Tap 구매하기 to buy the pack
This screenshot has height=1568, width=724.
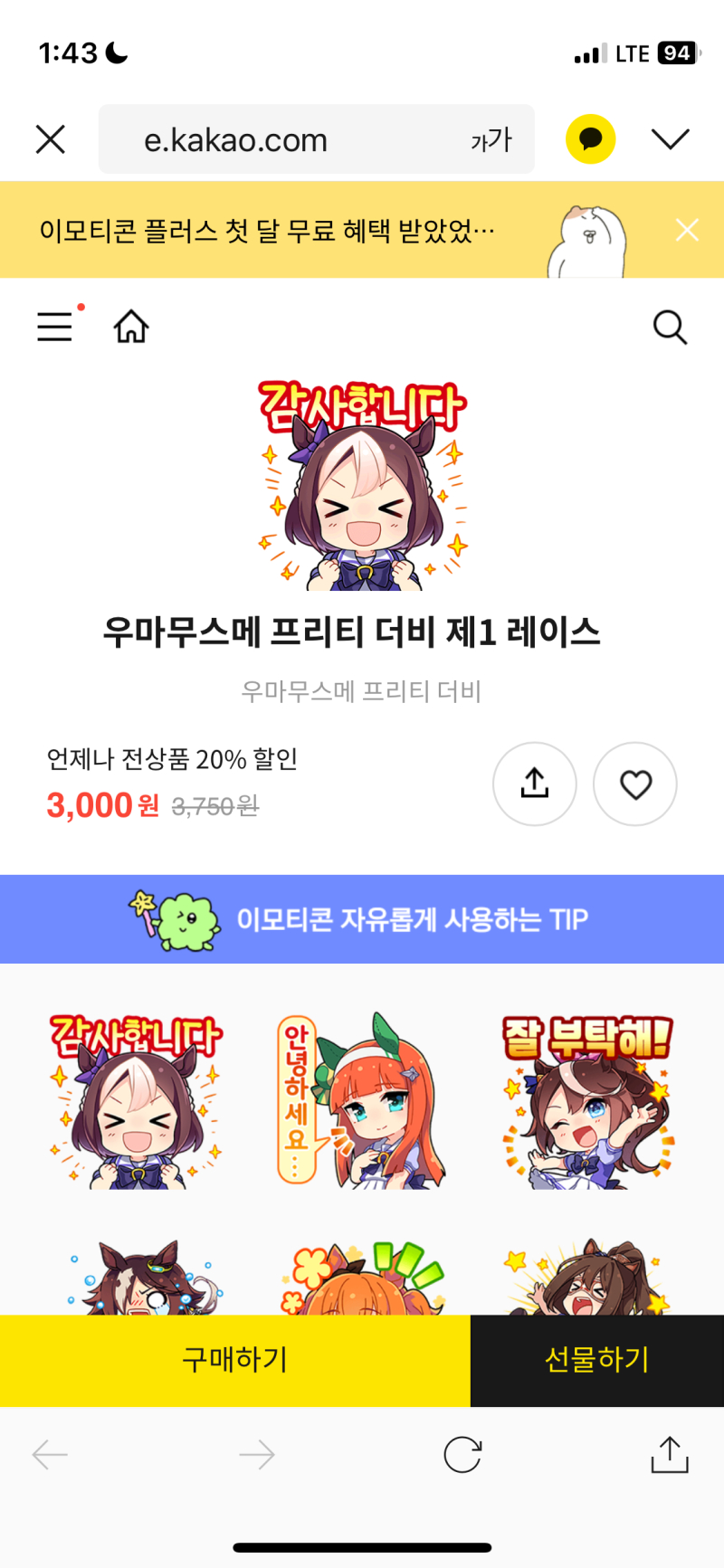point(235,1360)
